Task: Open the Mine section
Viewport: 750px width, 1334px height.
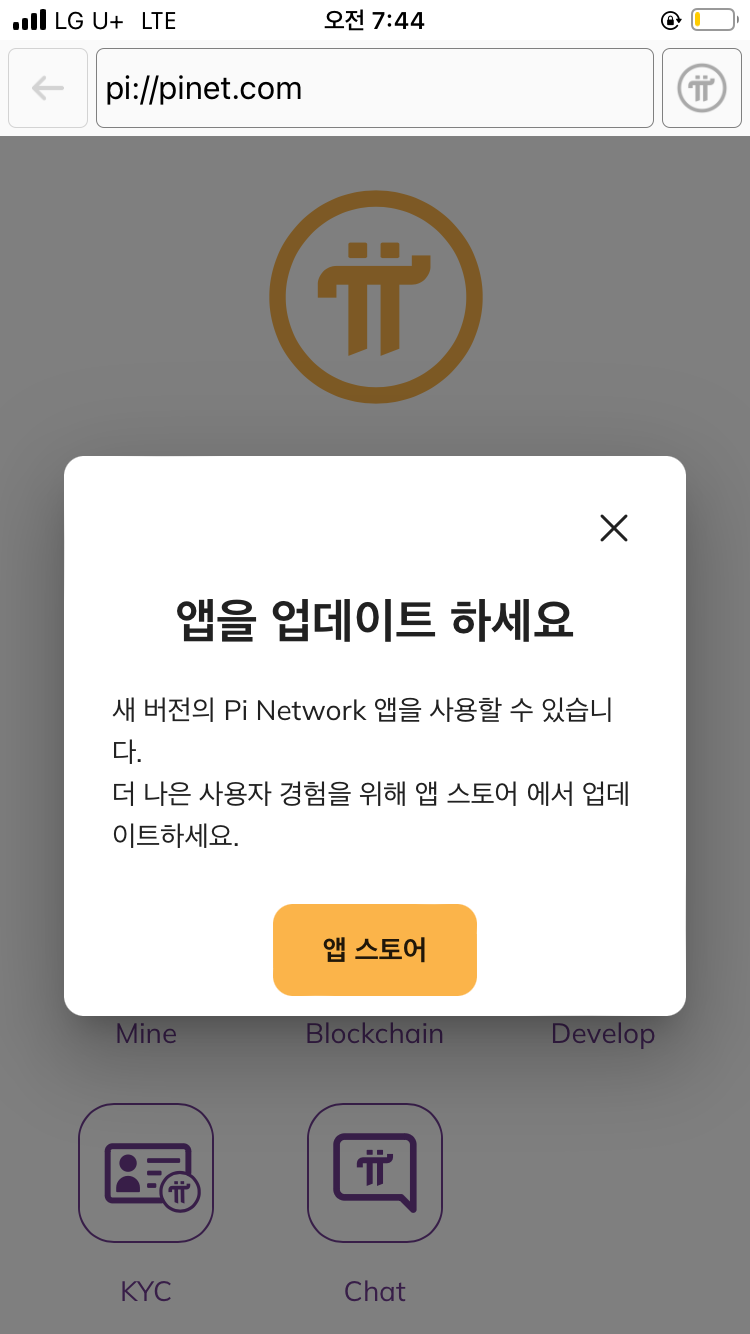Action: [x=146, y=1033]
